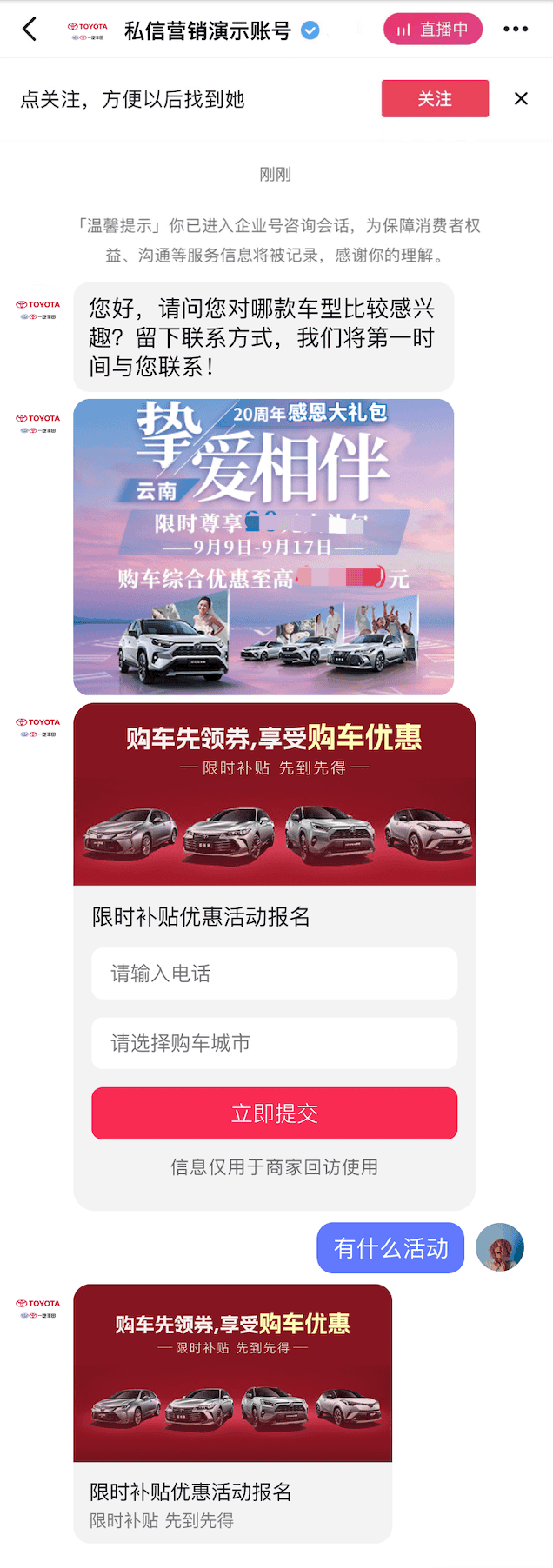Open the bottom 限时补贴优惠活动报名 card
Screen dimensions: 553x1568
[x=232, y=1412]
